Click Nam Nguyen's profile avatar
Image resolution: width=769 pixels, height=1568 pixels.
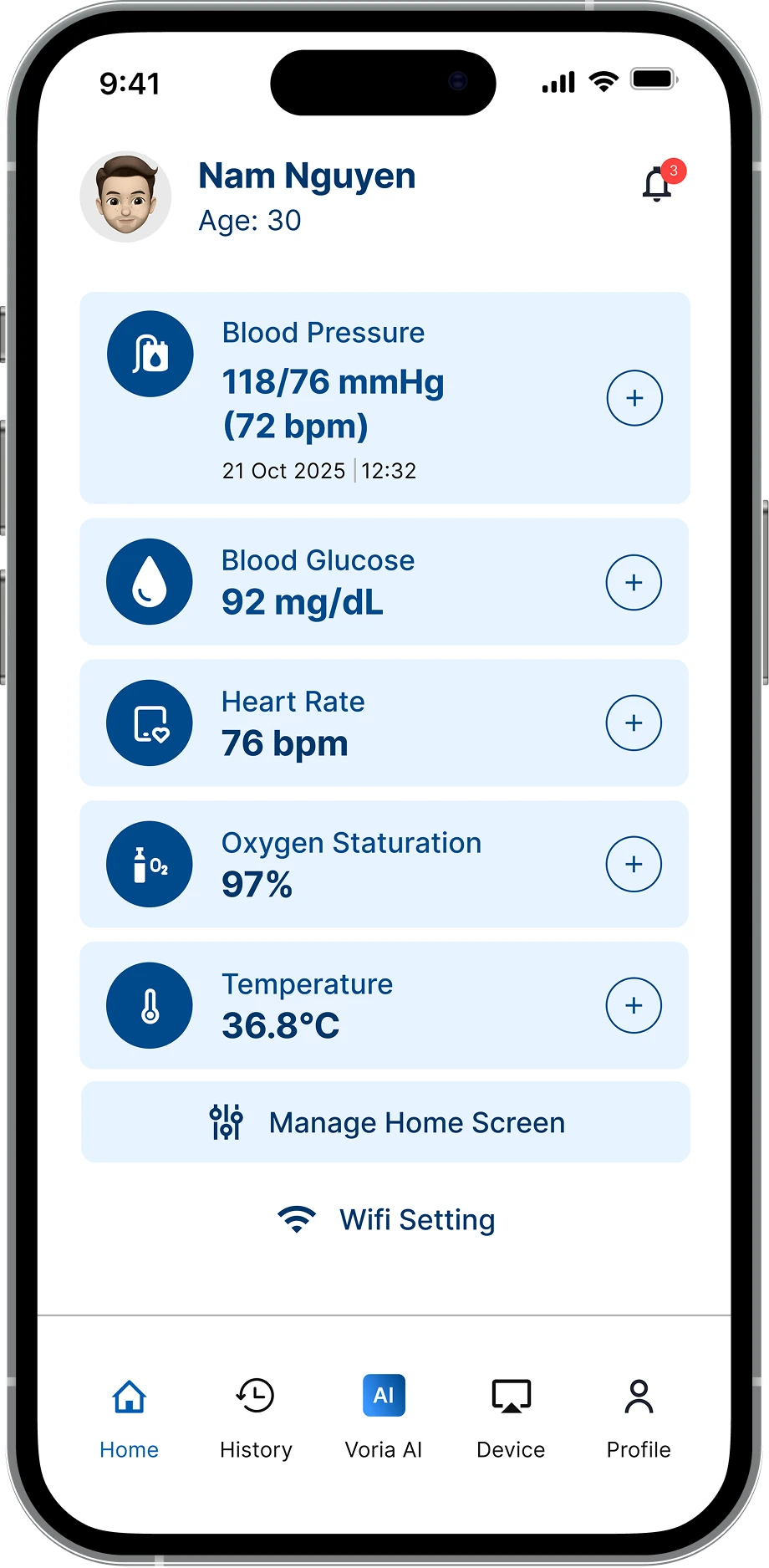(125, 197)
